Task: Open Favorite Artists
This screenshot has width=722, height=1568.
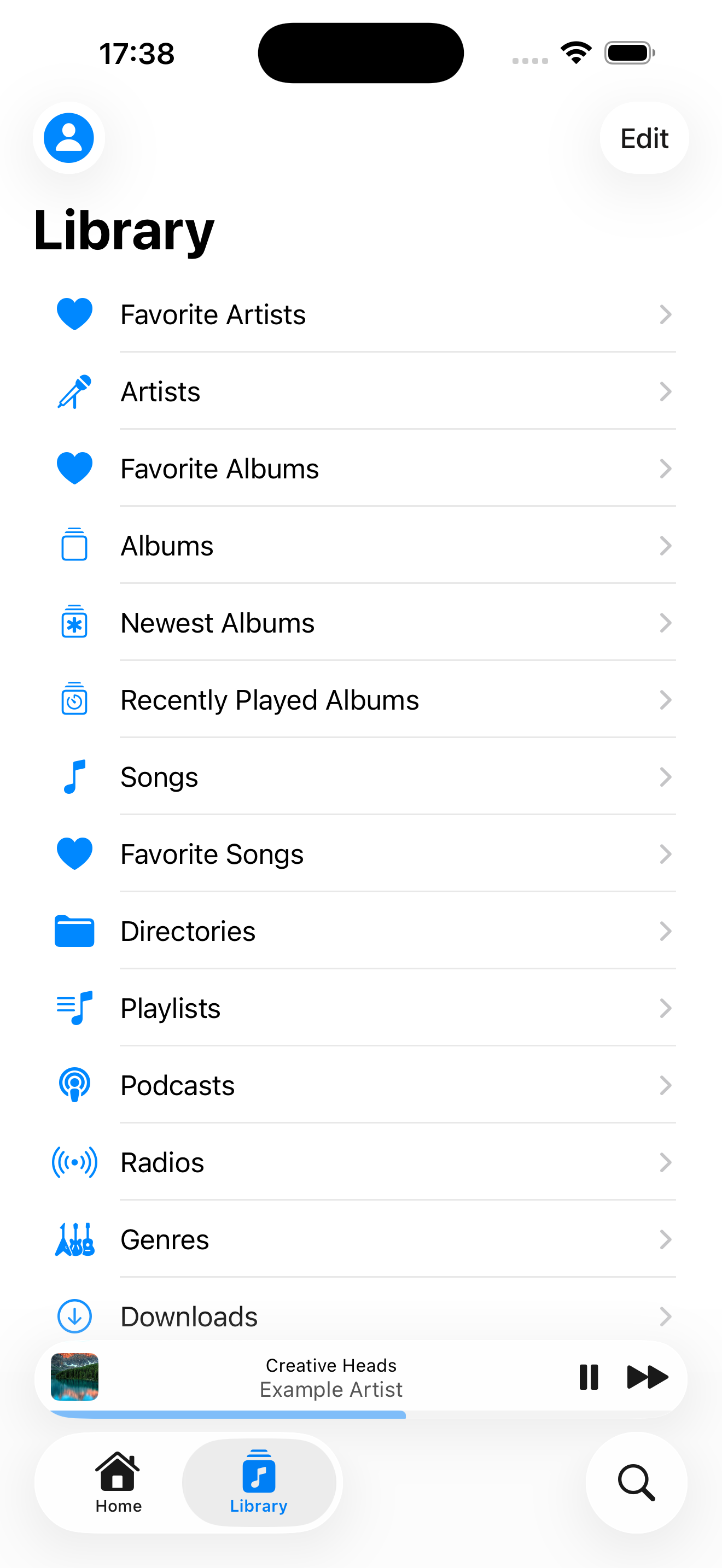Action: pyautogui.click(x=365, y=315)
